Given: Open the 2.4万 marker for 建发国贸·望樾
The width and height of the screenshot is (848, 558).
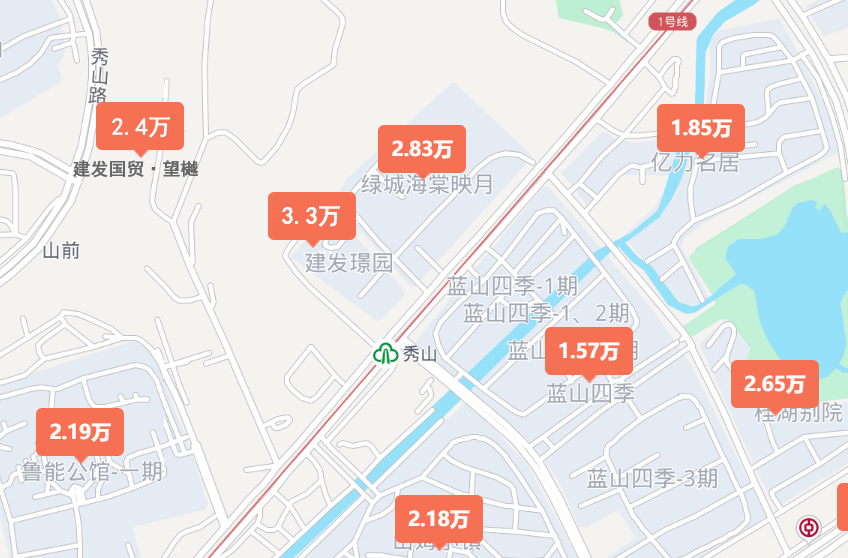Looking at the screenshot, I should pos(140,127).
